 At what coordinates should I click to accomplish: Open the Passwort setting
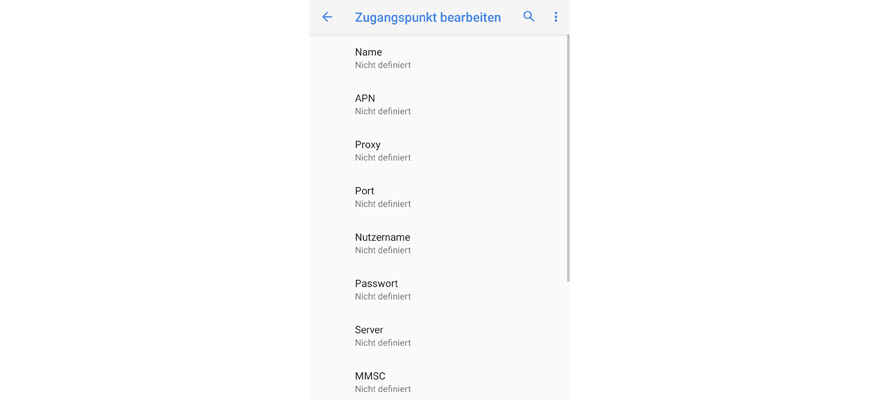coord(440,289)
